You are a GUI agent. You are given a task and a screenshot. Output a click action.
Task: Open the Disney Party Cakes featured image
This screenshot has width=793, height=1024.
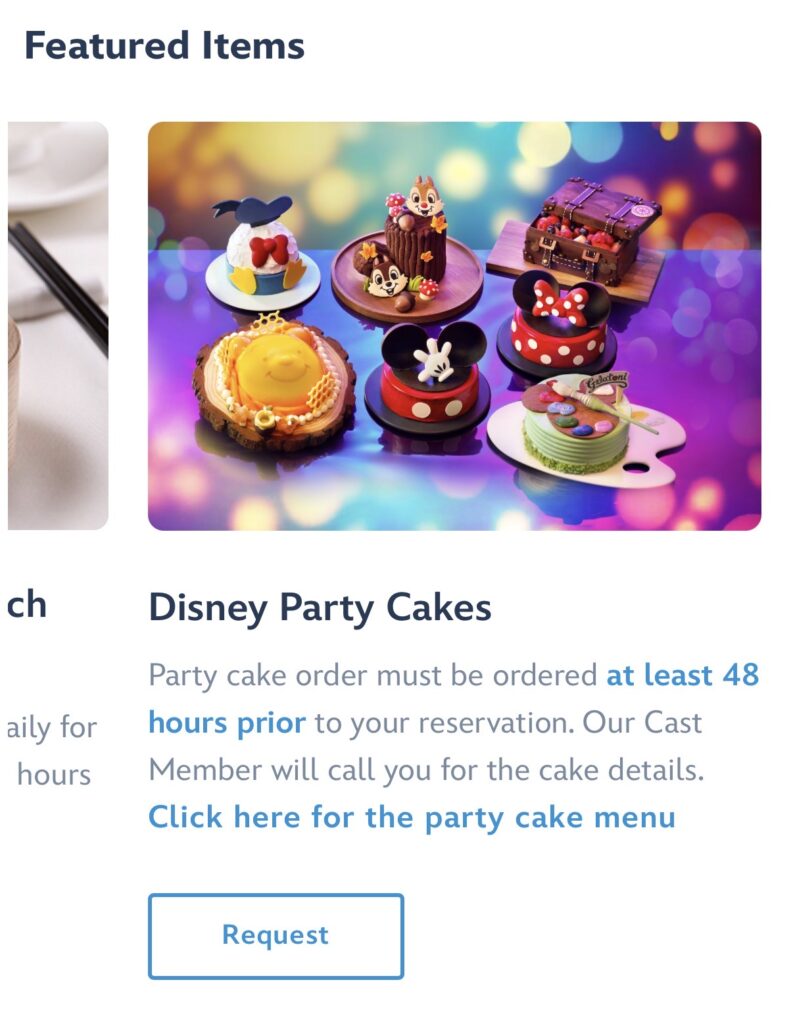tap(455, 326)
